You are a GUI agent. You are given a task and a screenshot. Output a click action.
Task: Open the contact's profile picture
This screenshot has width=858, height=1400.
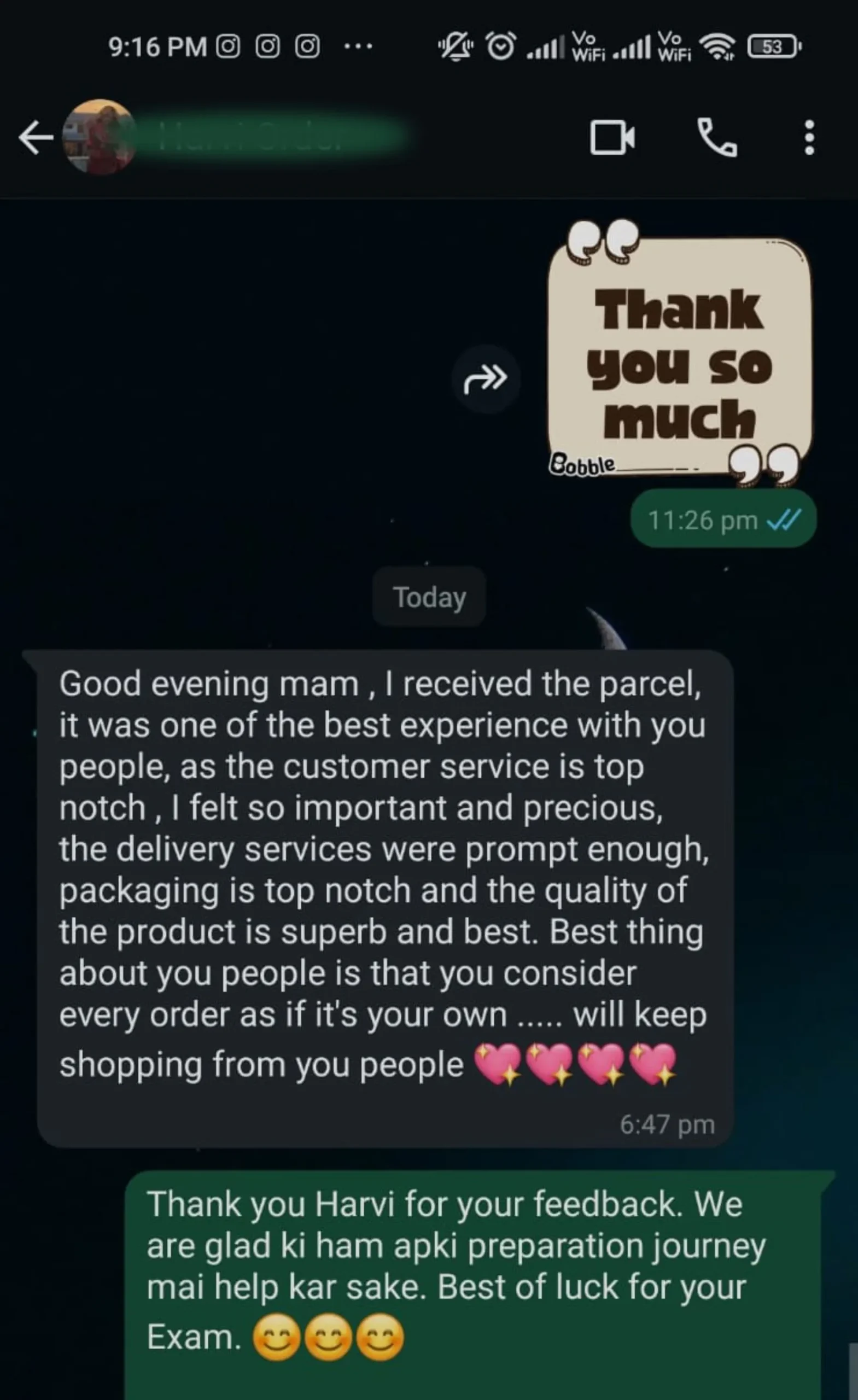pyautogui.click(x=100, y=137)
